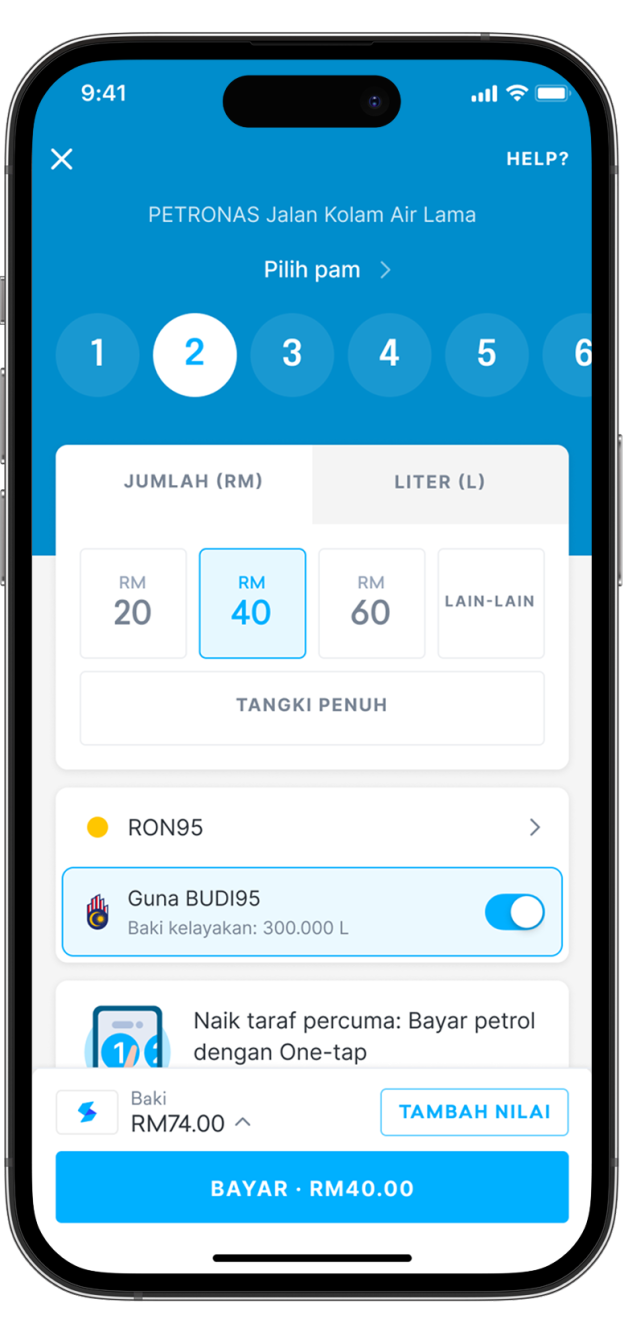Choose the RM 60 amount
Screen dimensions: 624x1332
click(x=371, y=603)
